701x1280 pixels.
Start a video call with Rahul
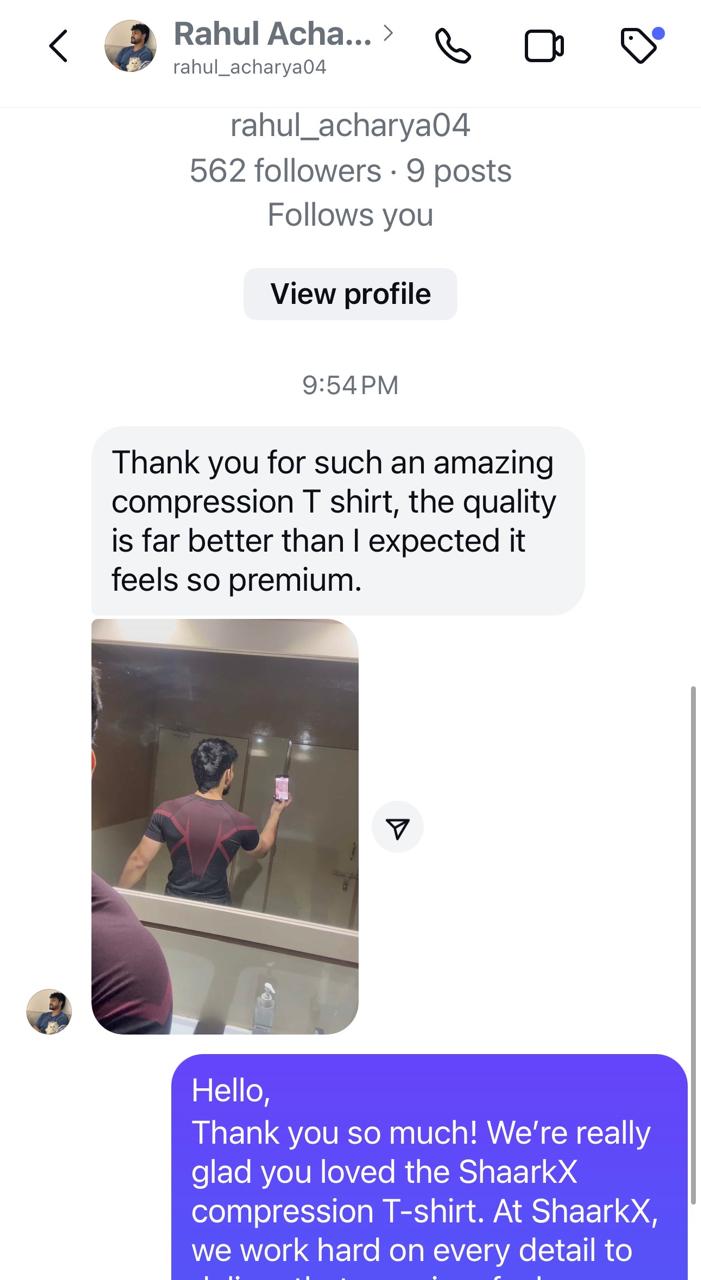[544, 46]
